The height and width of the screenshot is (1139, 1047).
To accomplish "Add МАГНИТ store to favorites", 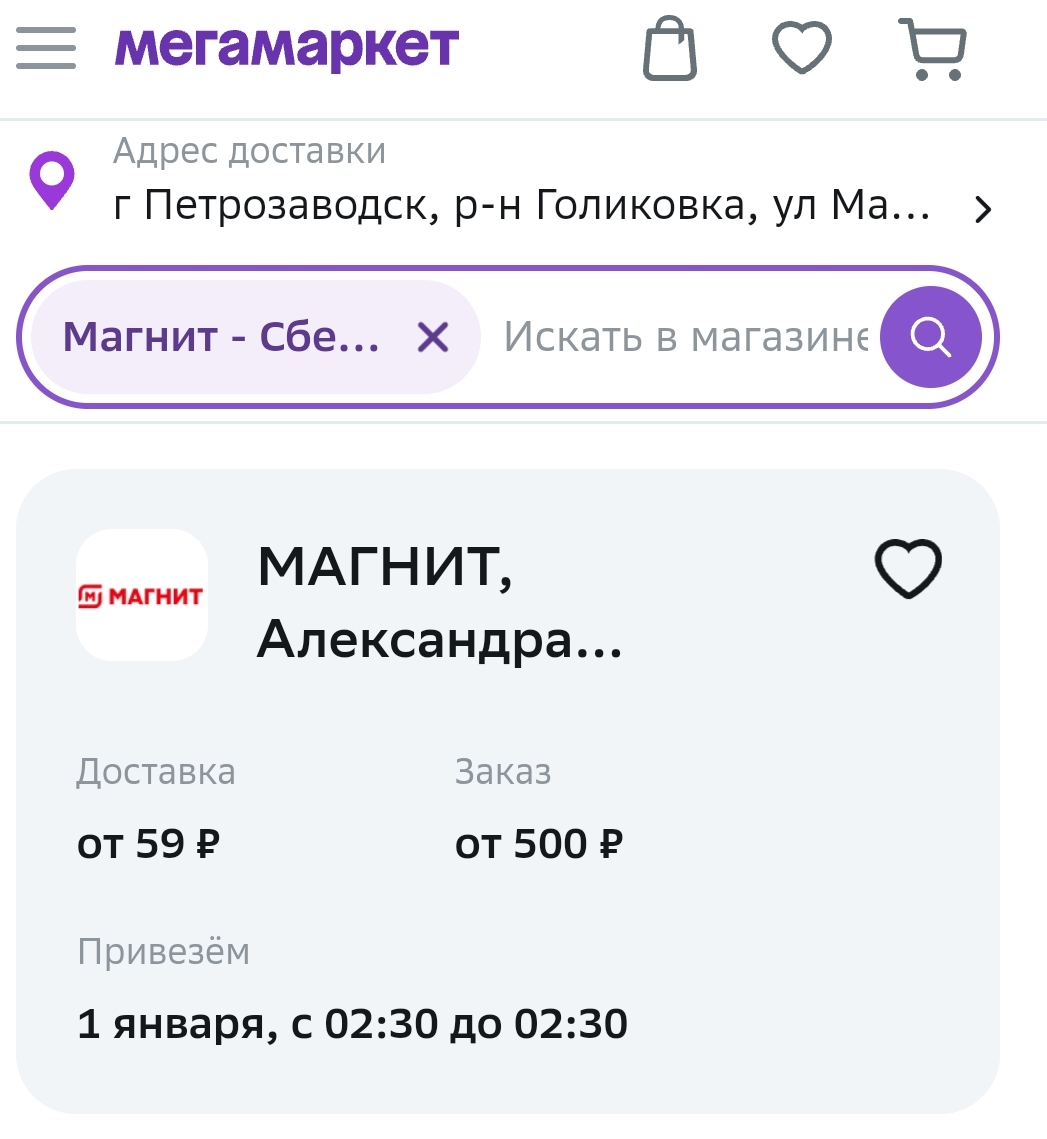I will click(908, 569).
